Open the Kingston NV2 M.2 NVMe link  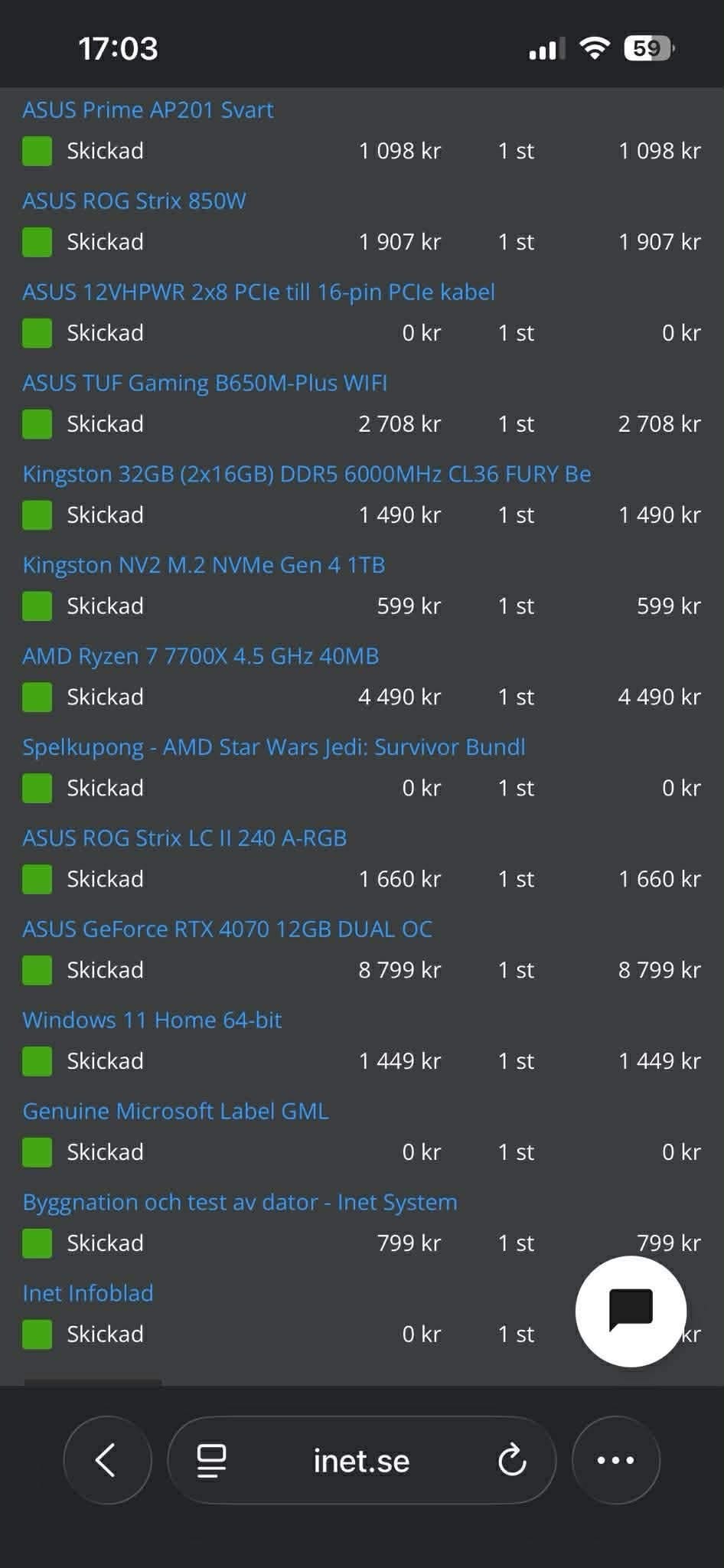point(204,565)
